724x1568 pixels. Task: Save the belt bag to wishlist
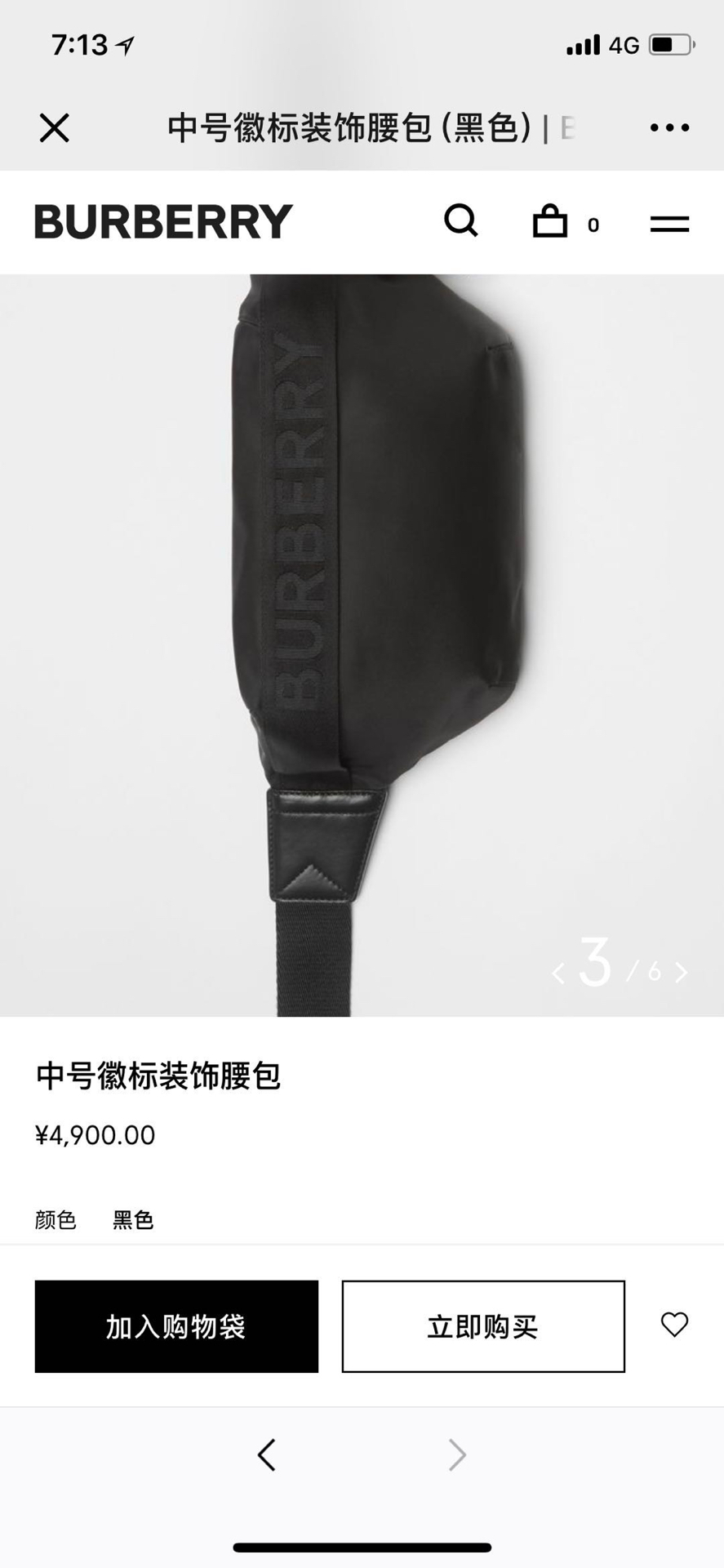(x=674, y=1324)
